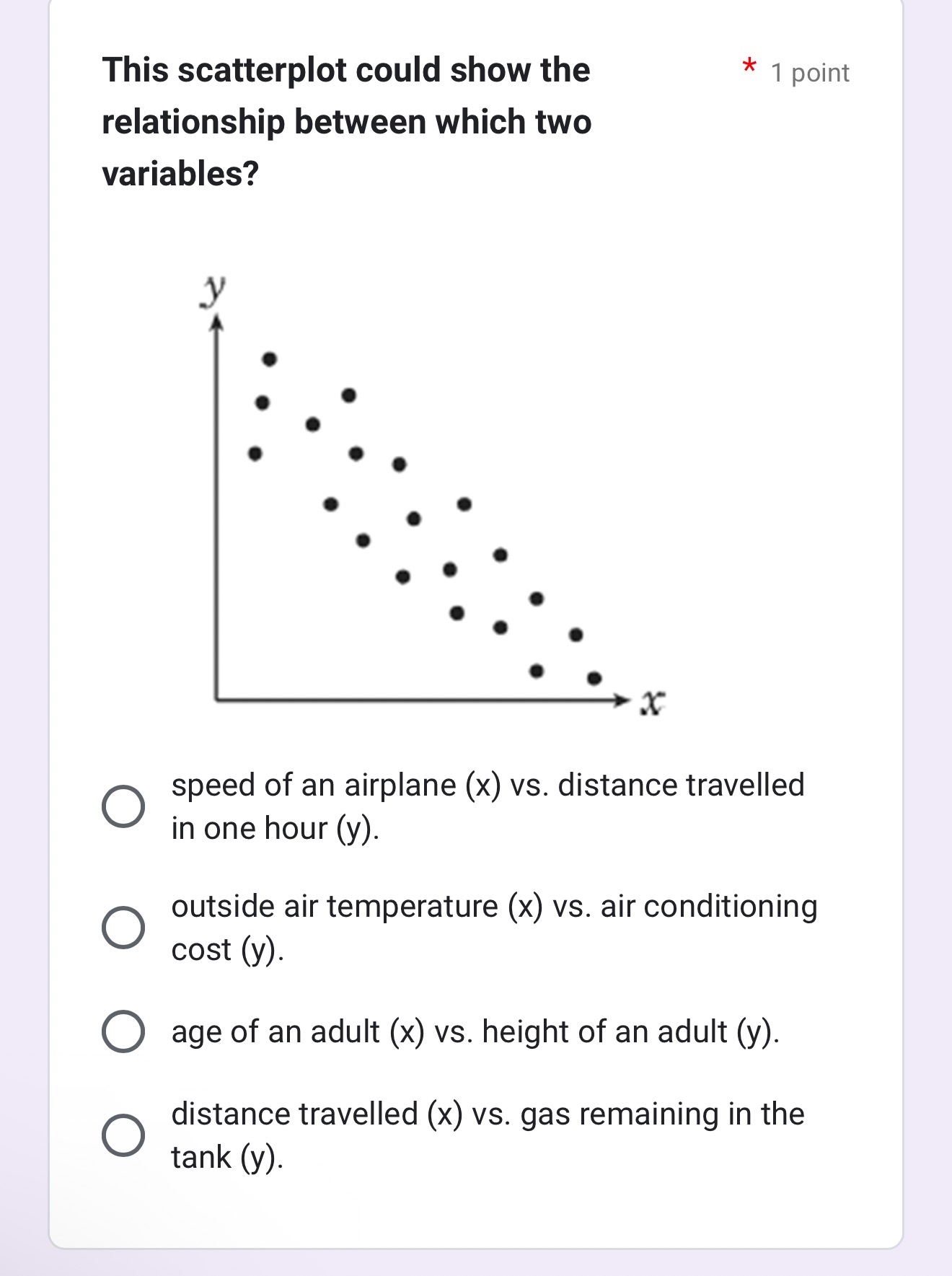
Task: Click the red required asterisk
Action: pyautogui.click(x=749, y=69)
